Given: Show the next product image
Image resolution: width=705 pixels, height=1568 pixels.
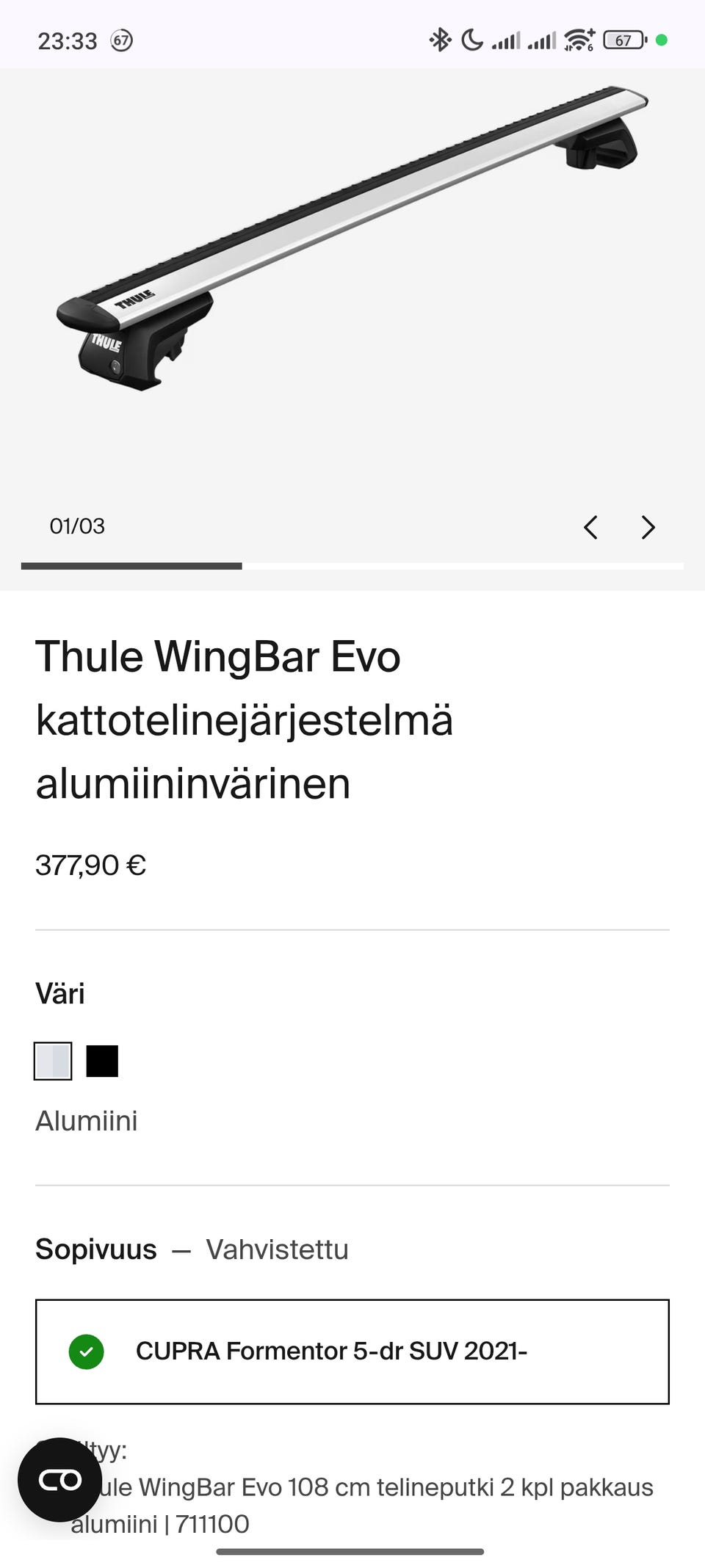Looking at the screenshot, I should [x=648, y=527].
